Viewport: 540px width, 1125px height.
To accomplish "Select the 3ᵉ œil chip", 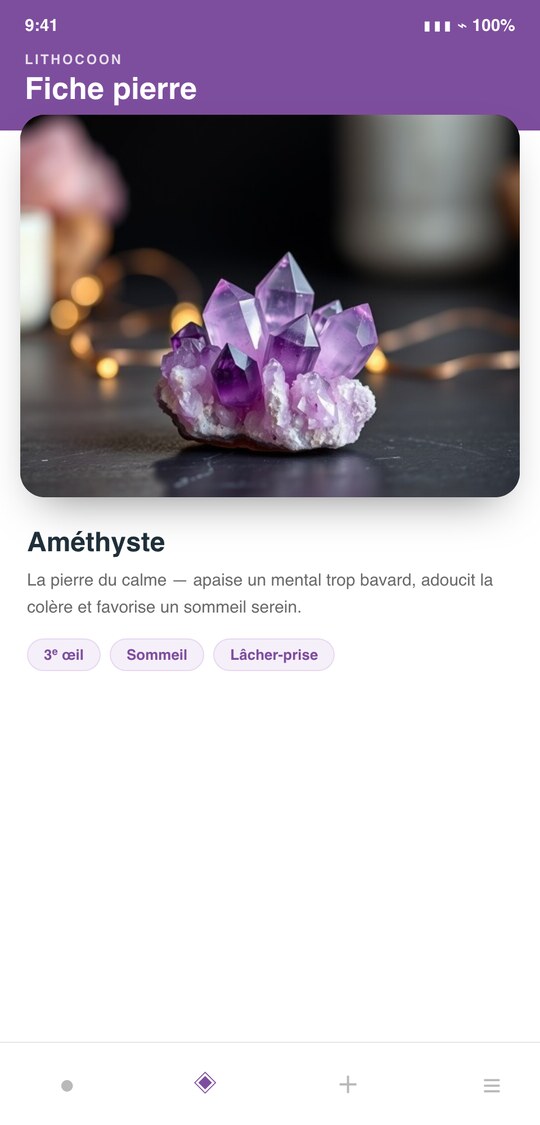I will point(64,654).
